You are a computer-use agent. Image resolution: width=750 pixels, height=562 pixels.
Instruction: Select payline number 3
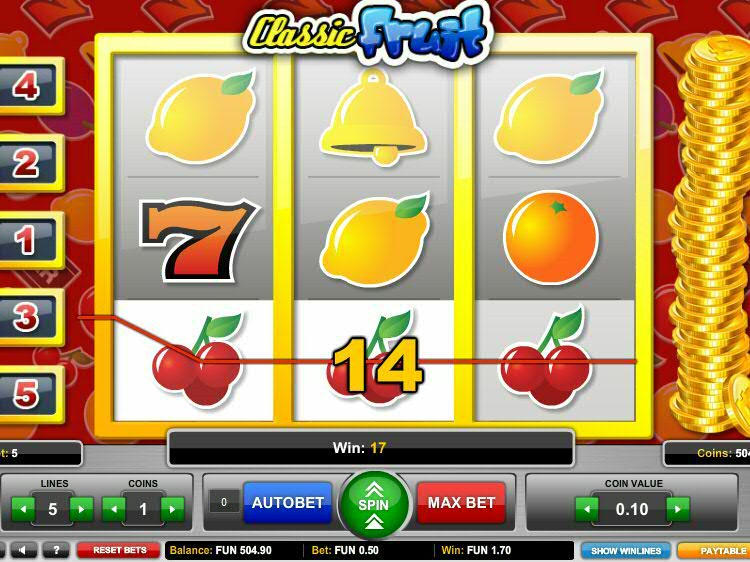click(x=26, y=317)
